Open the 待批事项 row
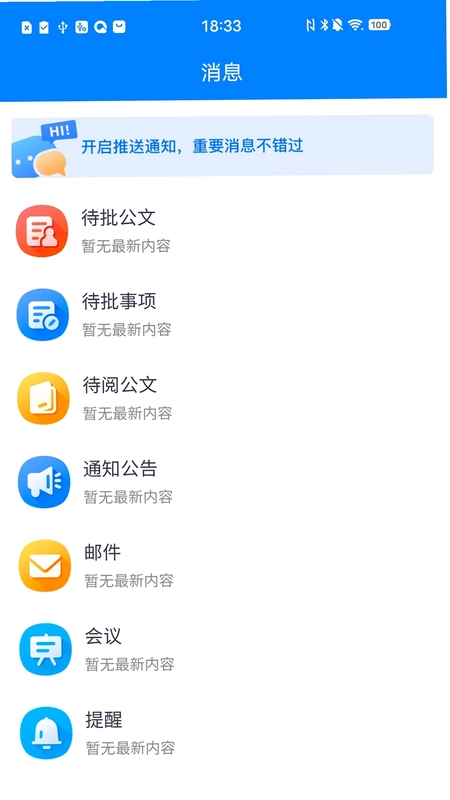This screenshot has width=450, height=800. pos(225,314)
